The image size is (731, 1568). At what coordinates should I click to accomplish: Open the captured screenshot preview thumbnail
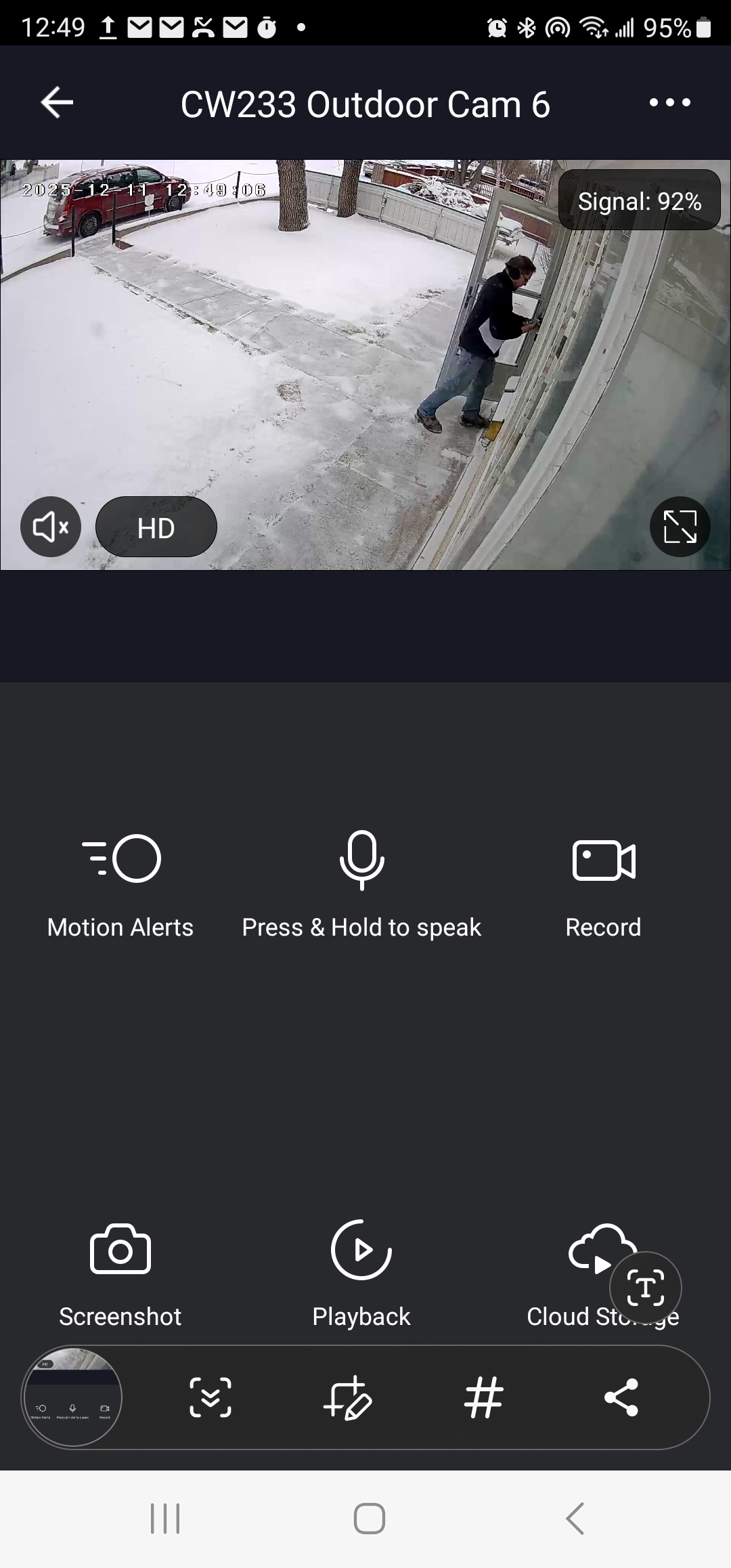(72, 1397)
